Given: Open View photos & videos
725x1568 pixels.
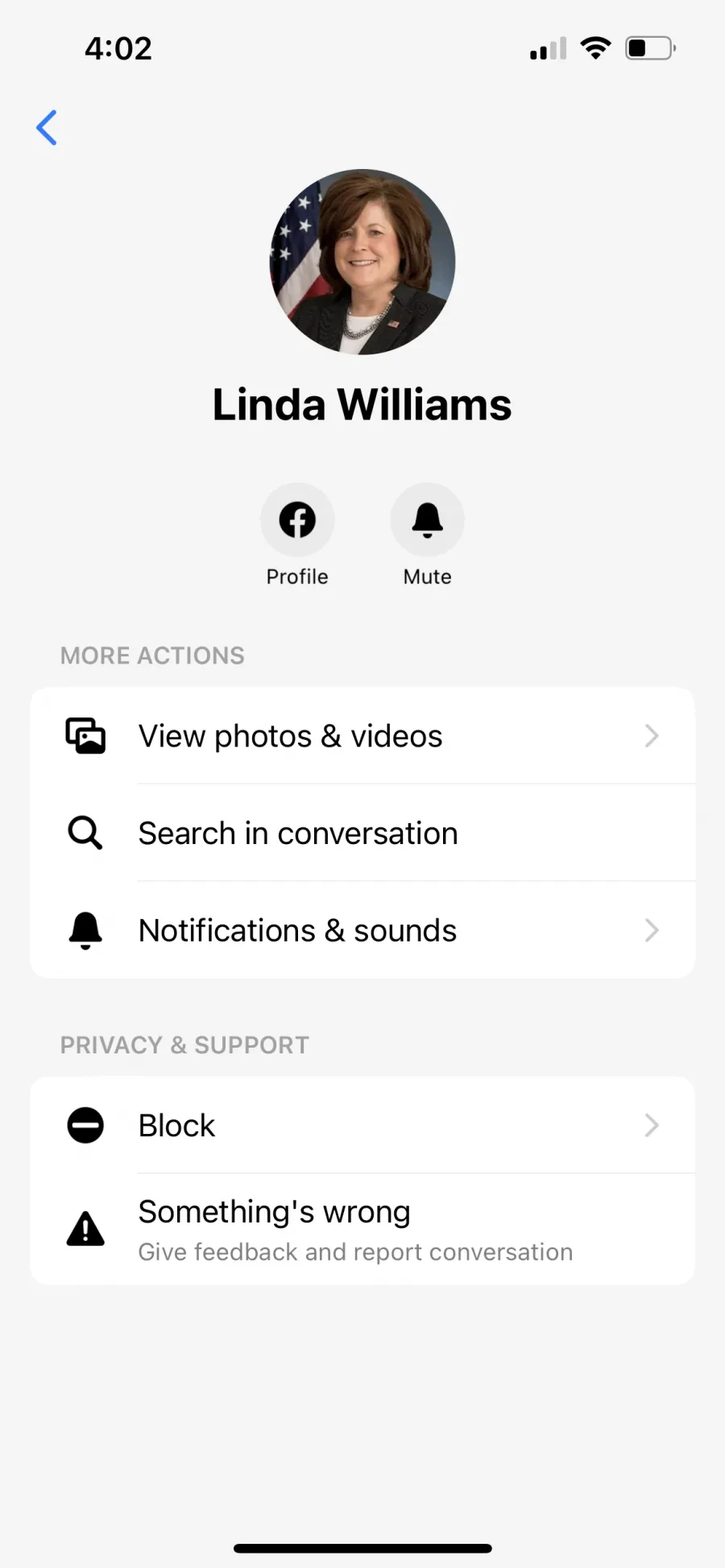Looking at the screenshot, I should 362,735.
